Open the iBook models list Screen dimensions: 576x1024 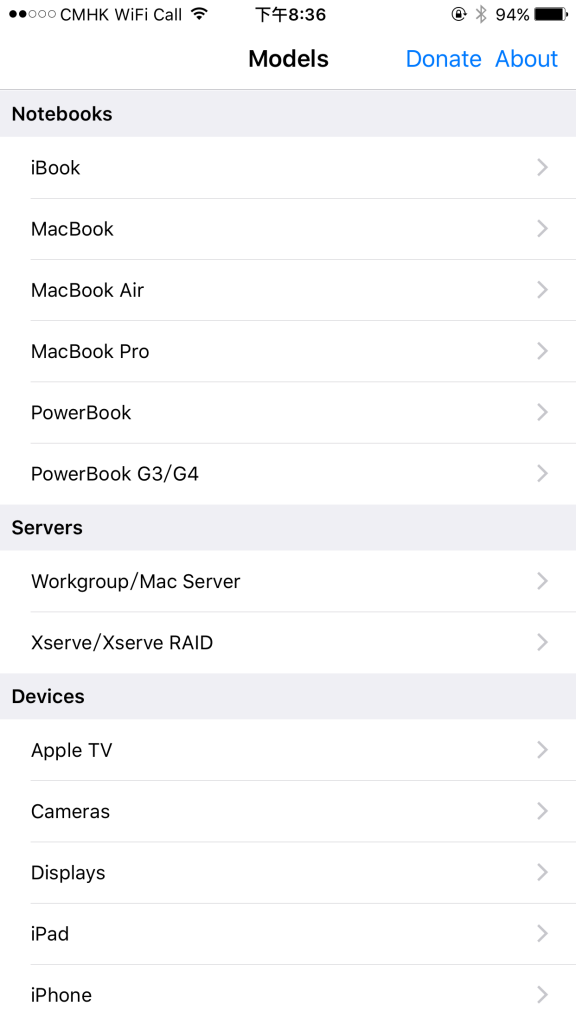coord(288,168)
